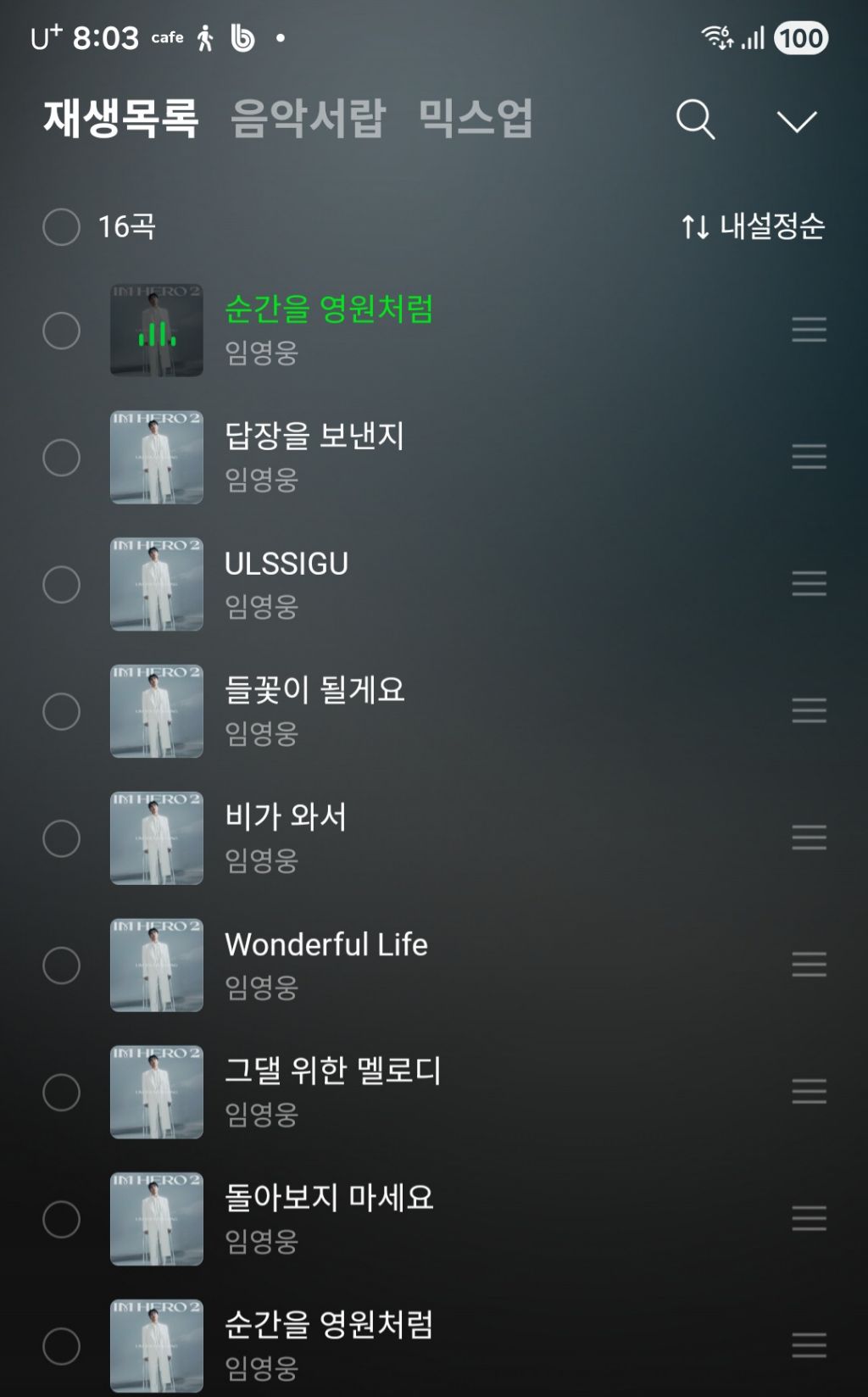Tap the reorder handle for 그댈 위한 멜로디
Viewport: 868px width, 1397px height.
tap(809, 1091)
